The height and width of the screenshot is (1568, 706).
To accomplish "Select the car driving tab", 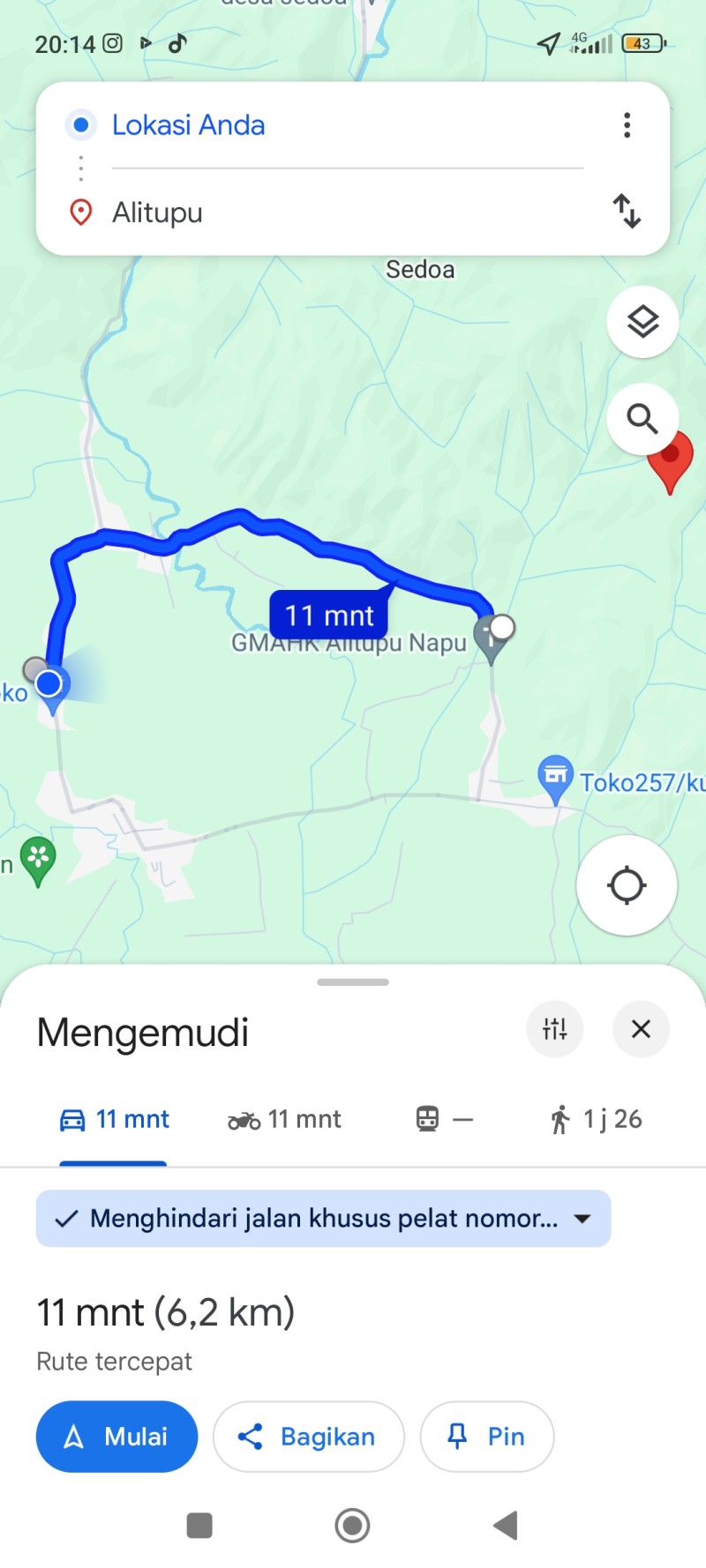I will coord(114,1119).
